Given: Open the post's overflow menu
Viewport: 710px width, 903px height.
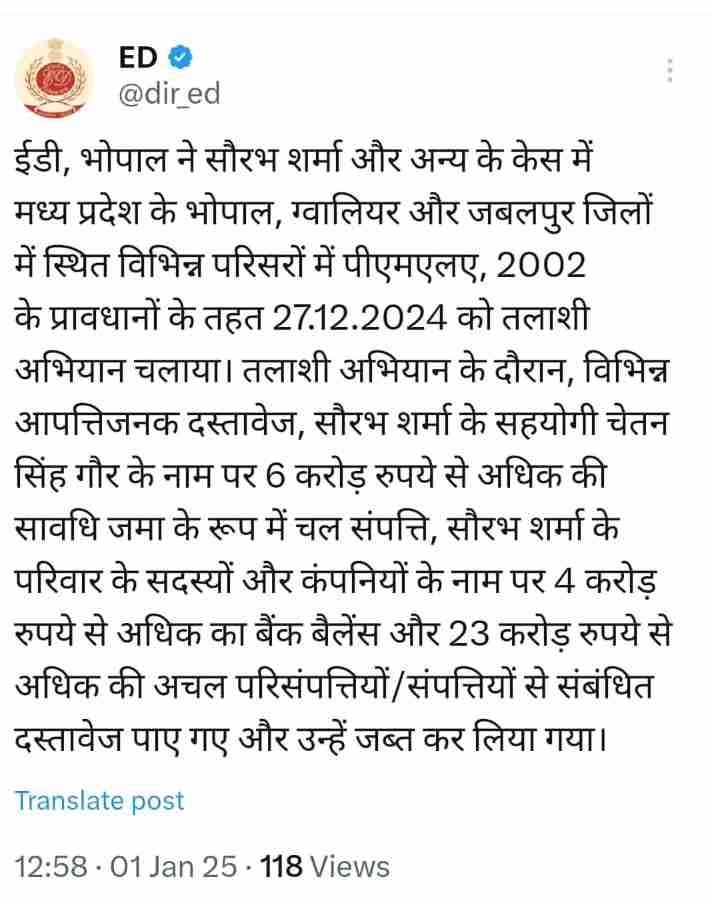Looking at the screenshot, I should tap(669, 70).
